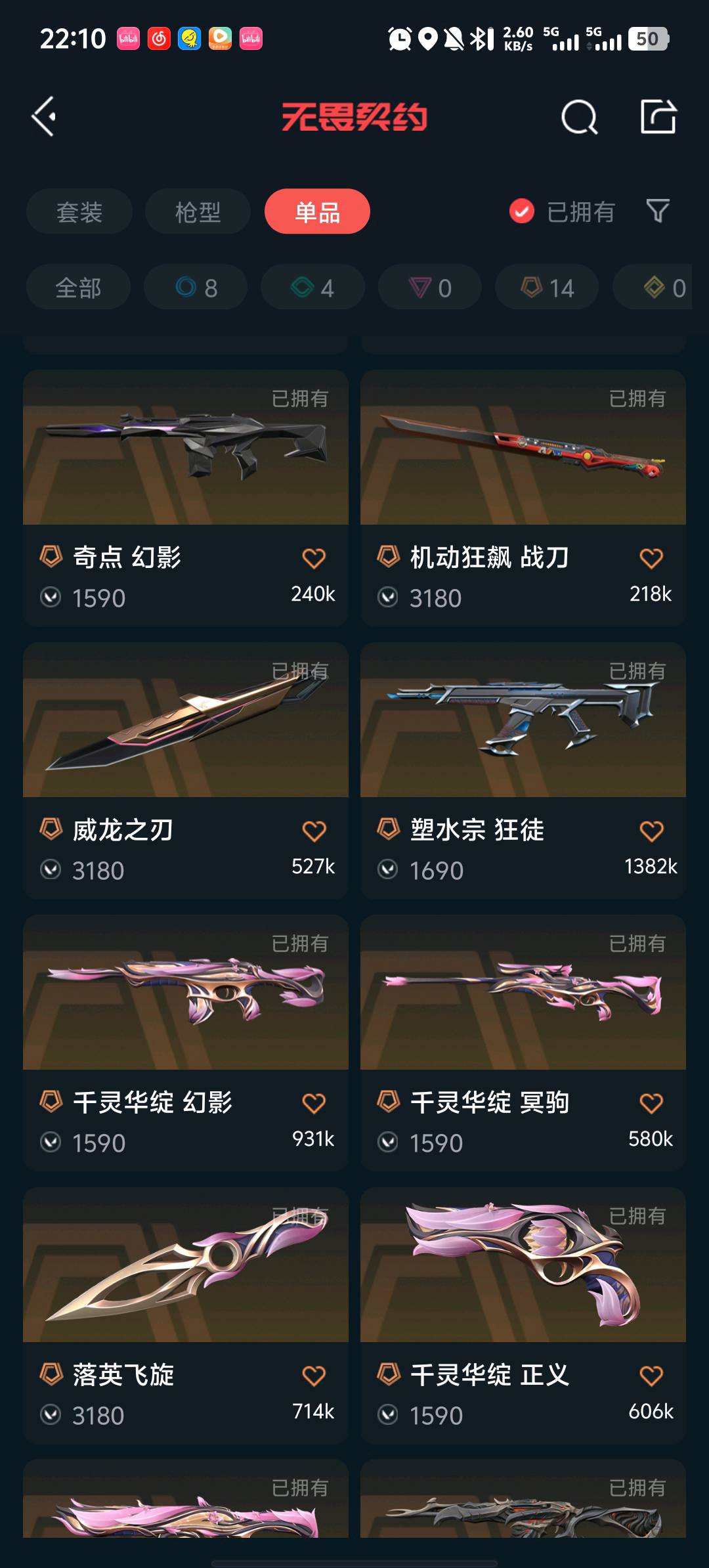Filter by the blue tier chip showing 8
The width and height of the screenshot is (709, 1568).
(x=196, y=288)
